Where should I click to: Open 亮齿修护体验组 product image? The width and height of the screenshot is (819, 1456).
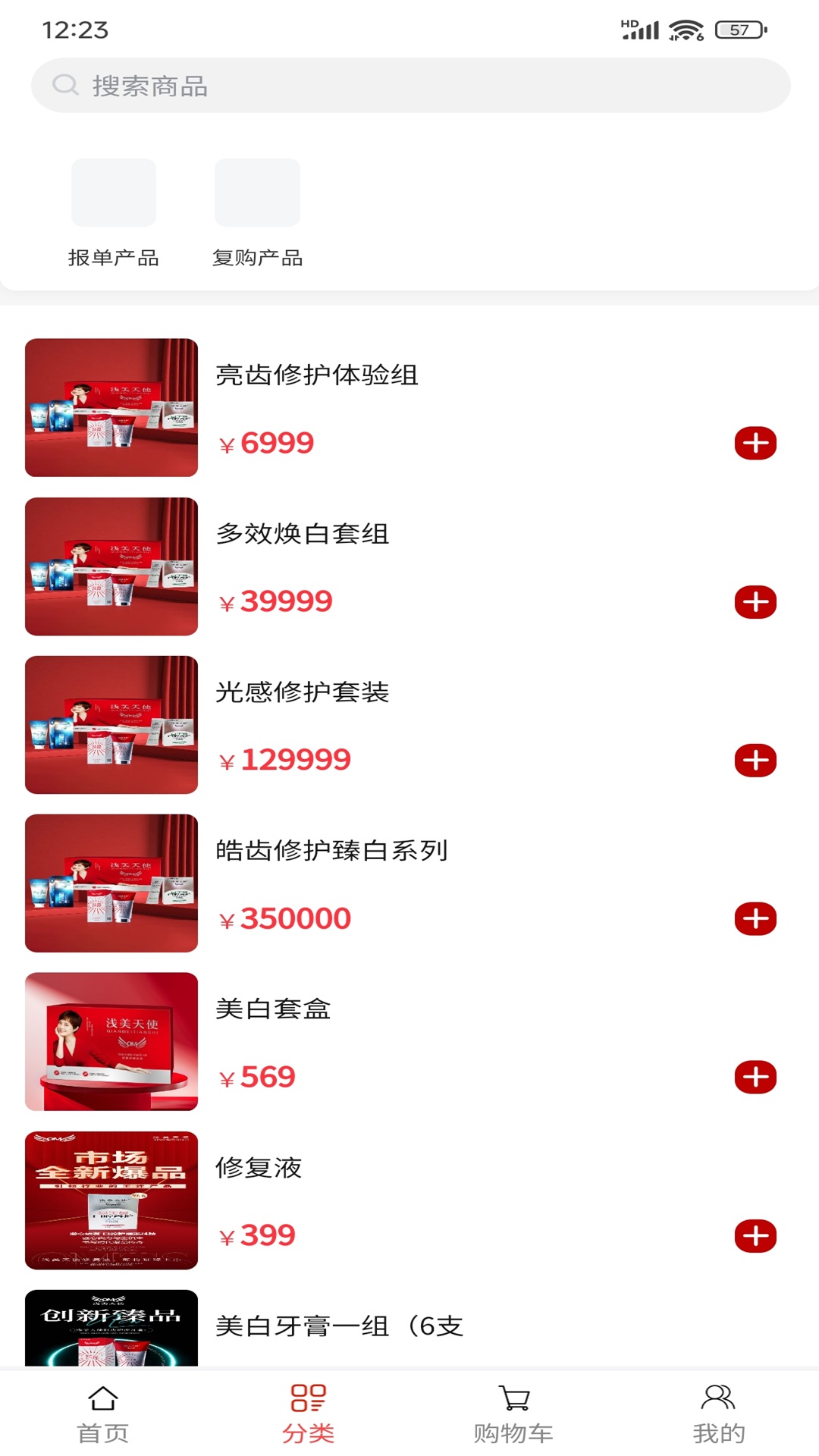(x=111, y=407)
